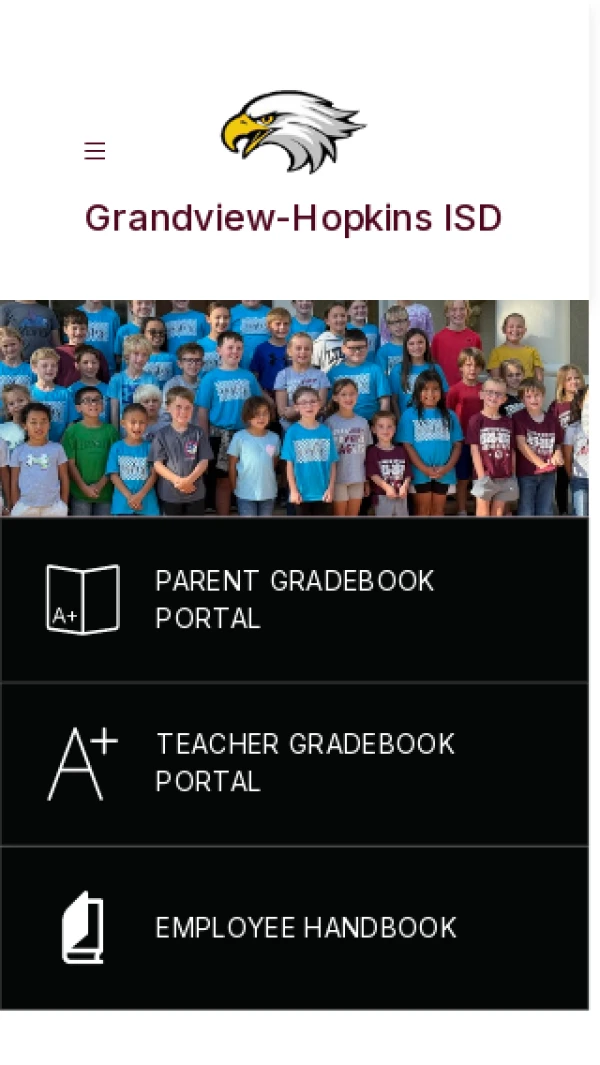This screenshot has width=600, height=1065.
Task: Open the Grandview-Hopkins ISD home link
Action: 293,218
